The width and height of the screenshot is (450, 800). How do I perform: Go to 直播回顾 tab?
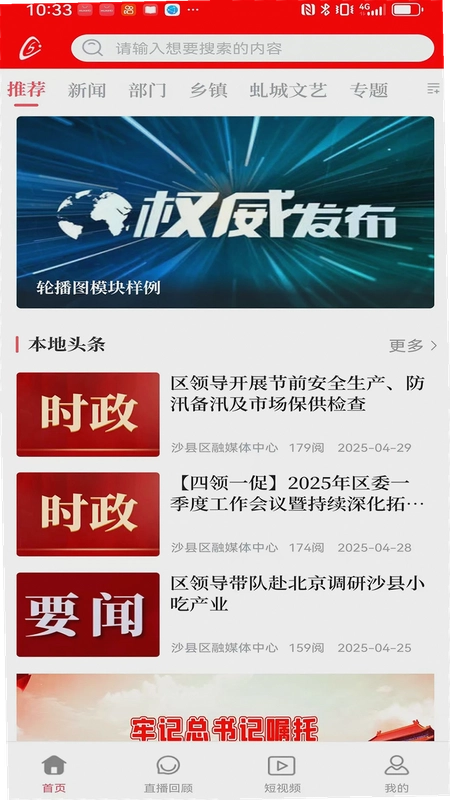(x=168, y=773)
